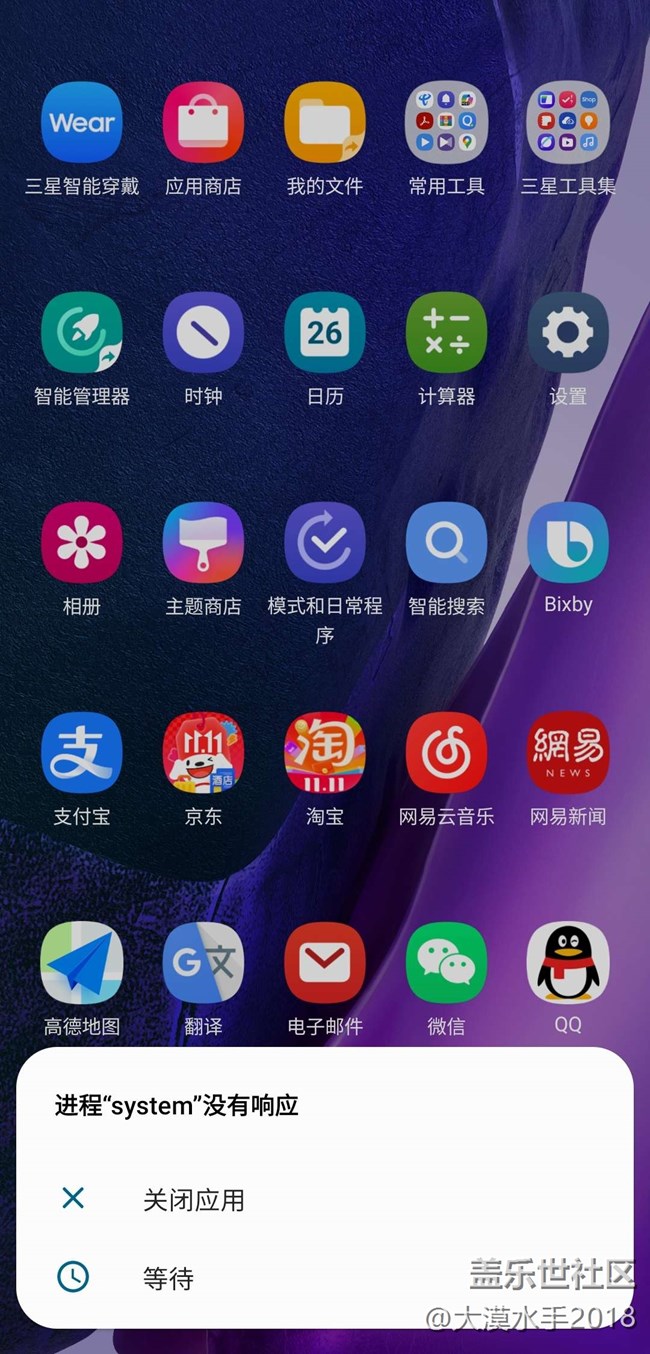Open the 时钟 clock app
The height and width of the screenshot is (1354, 650).
tap(203, 334)
